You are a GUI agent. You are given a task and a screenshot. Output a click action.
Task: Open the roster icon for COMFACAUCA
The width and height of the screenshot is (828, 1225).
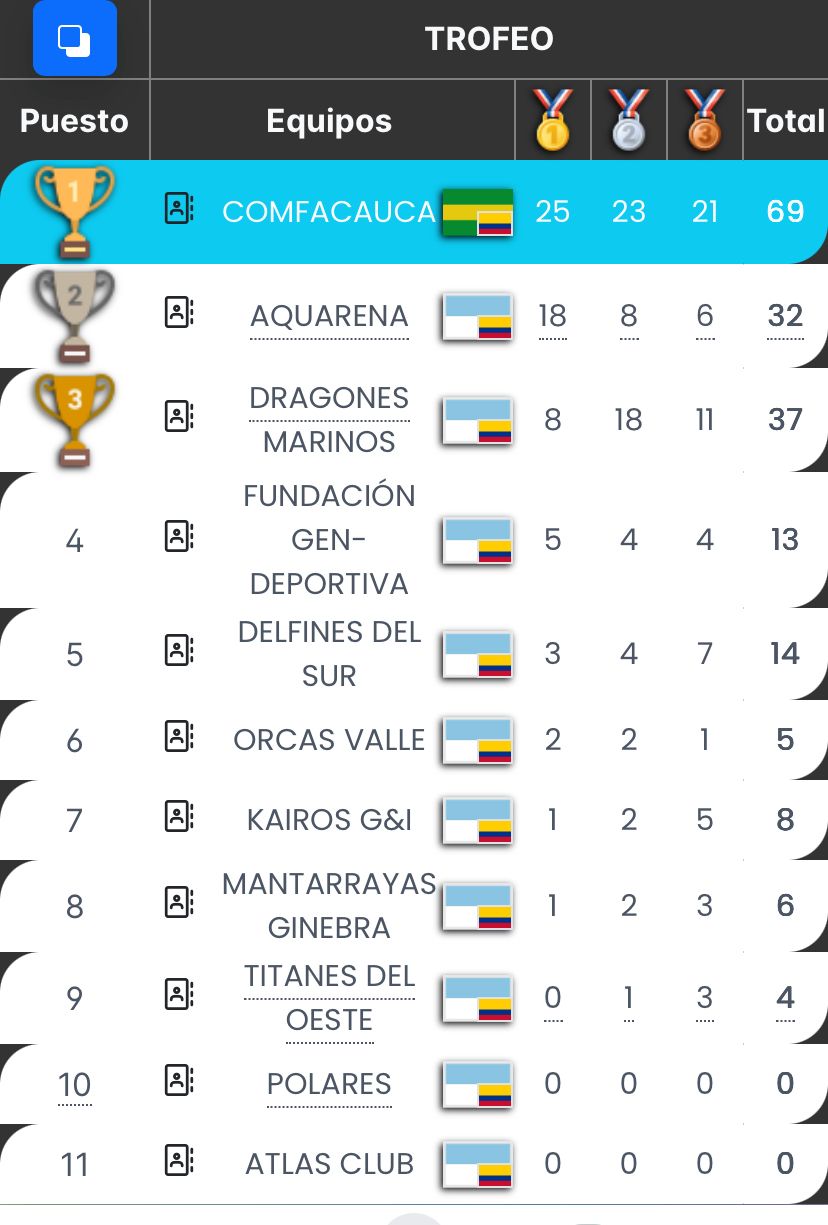point(178,209)
